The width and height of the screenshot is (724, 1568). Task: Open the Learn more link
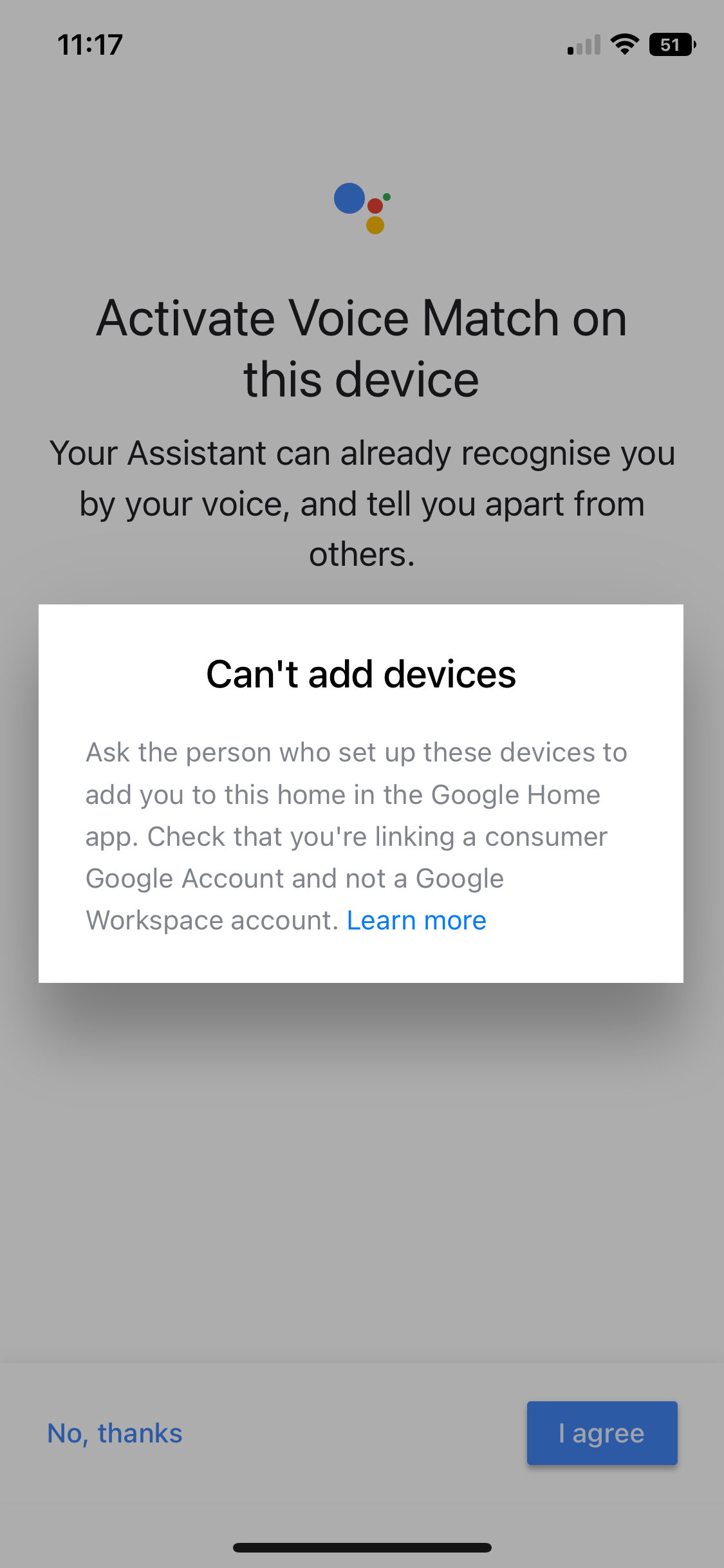(x=416, y=920)
